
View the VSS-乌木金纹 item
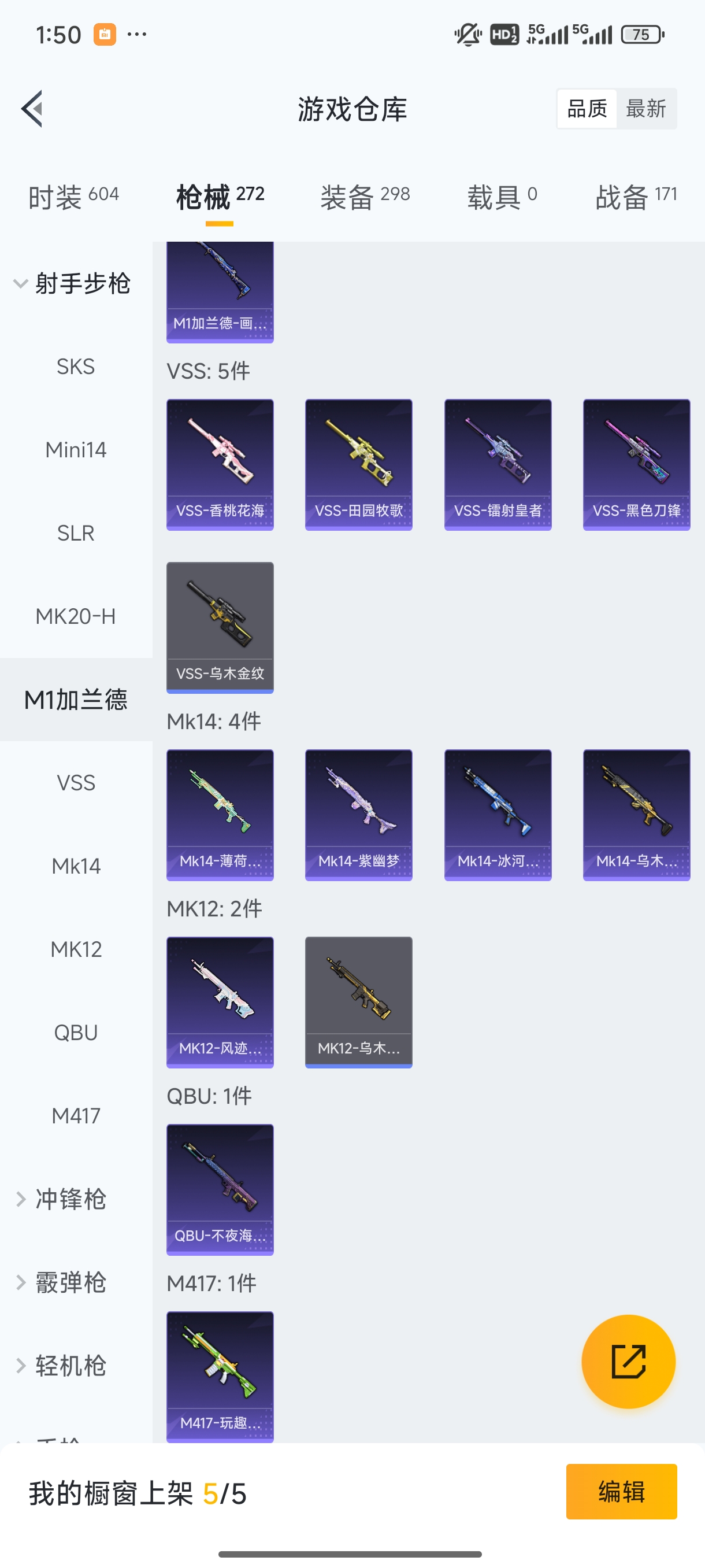click(220, 627)
